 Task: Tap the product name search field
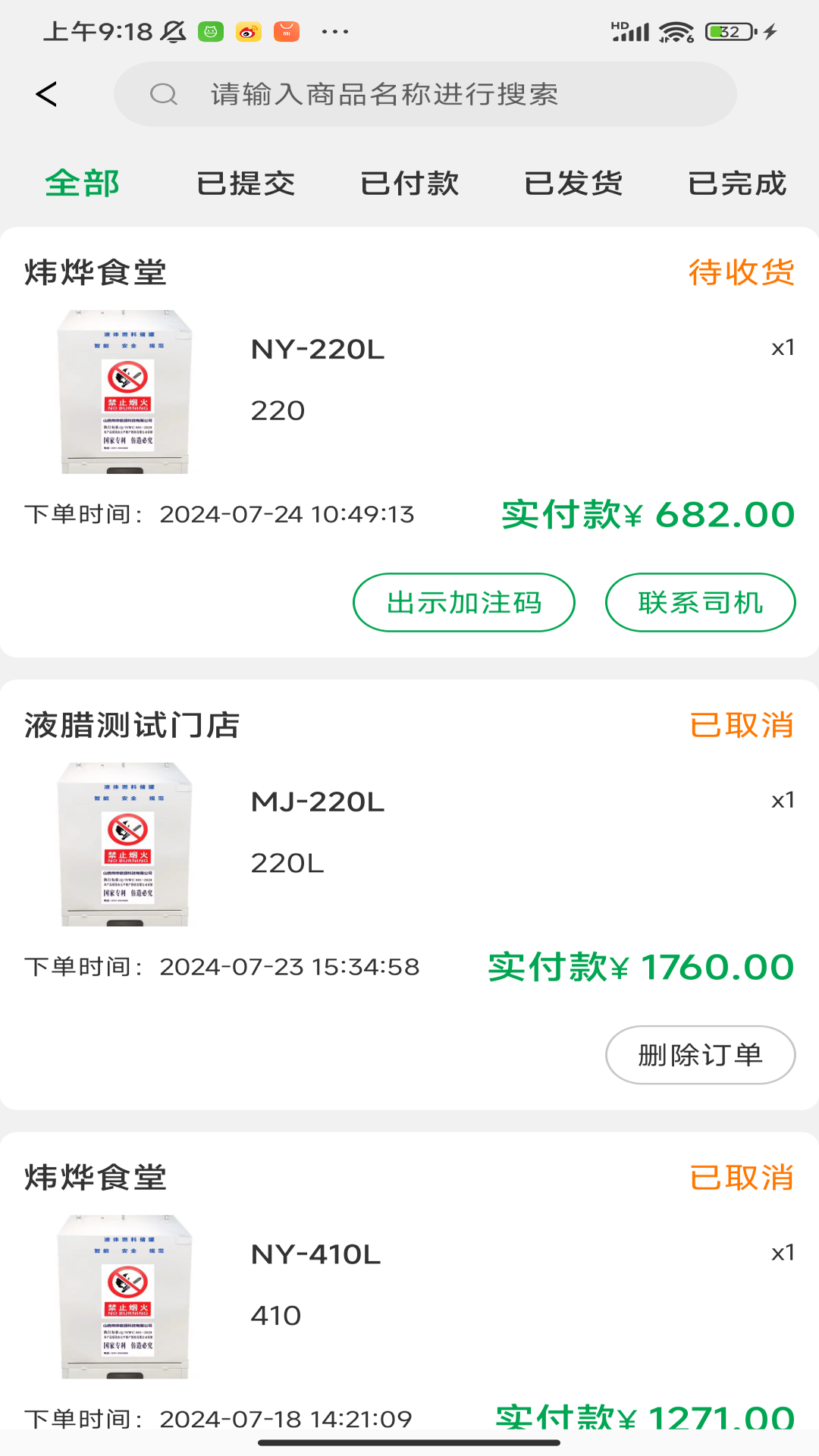pyautogui.click(x=425, y=94)
